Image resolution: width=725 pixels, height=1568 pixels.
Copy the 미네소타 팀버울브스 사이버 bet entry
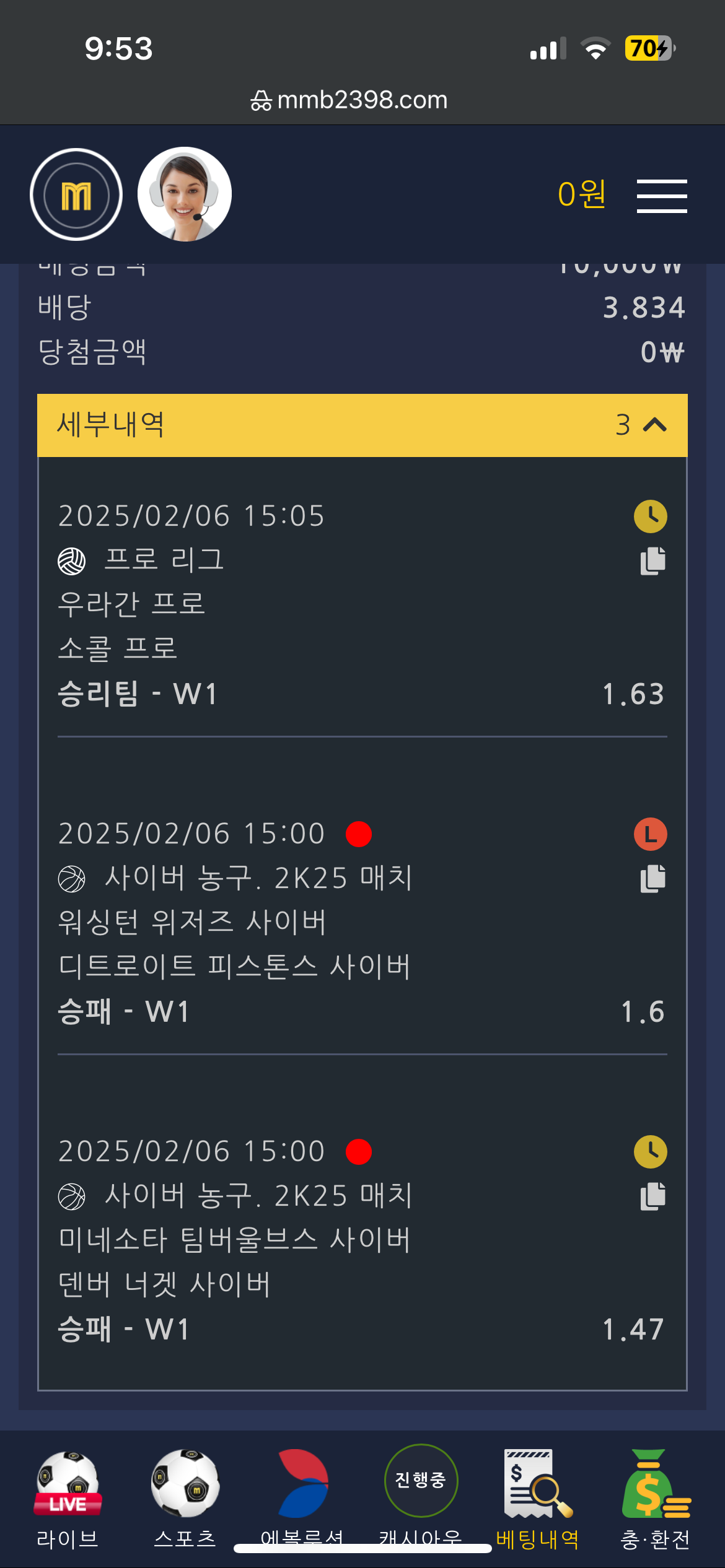pos(652,1196)
